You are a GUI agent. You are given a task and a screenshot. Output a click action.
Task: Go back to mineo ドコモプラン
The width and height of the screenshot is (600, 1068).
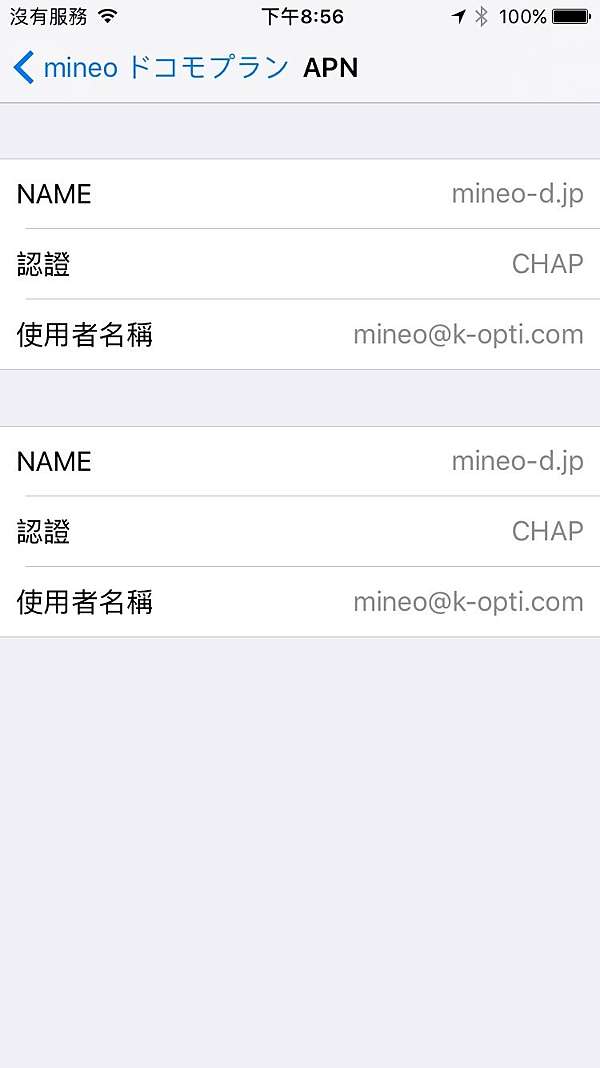point(151,68)
